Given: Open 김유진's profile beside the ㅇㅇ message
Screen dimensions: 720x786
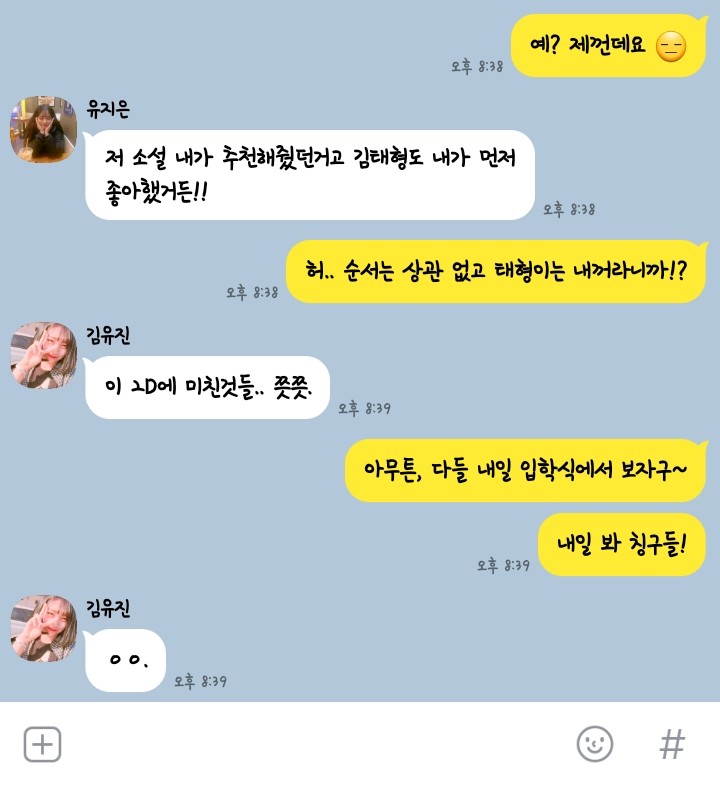Looking at the screenshot, I should 44,628.
